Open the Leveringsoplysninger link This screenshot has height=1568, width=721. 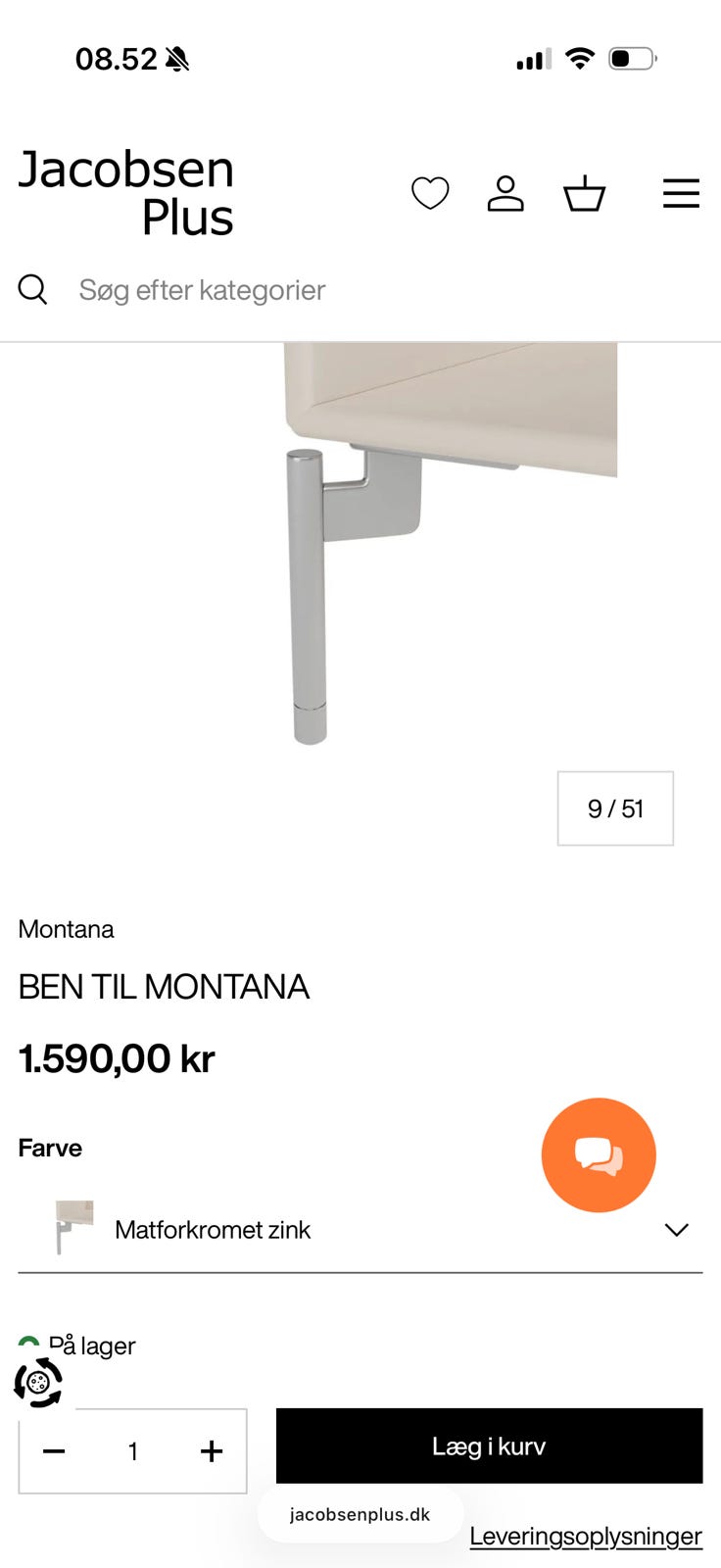[x=586, y=1536]
